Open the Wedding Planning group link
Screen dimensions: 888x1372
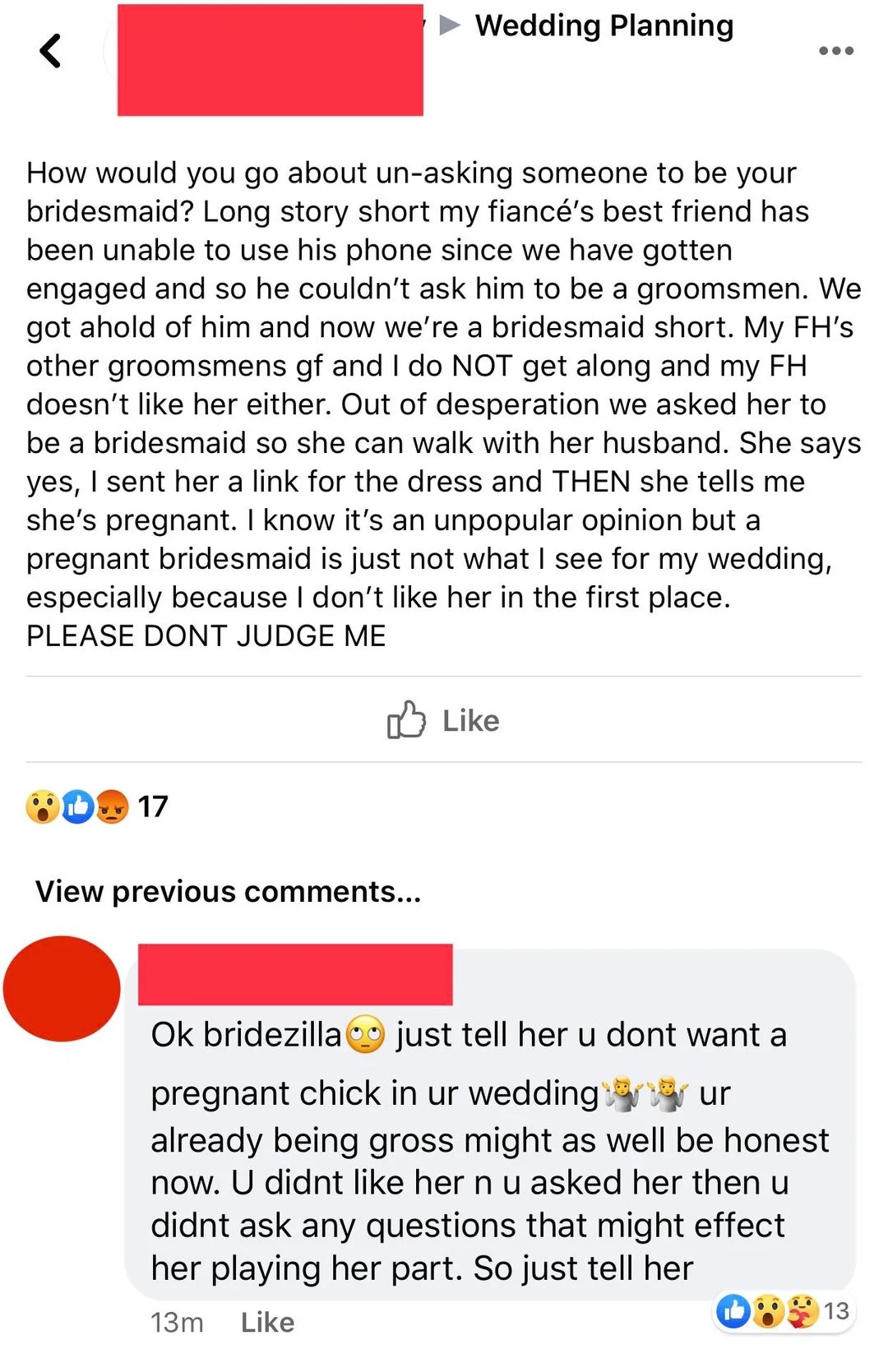coord(604,25)
